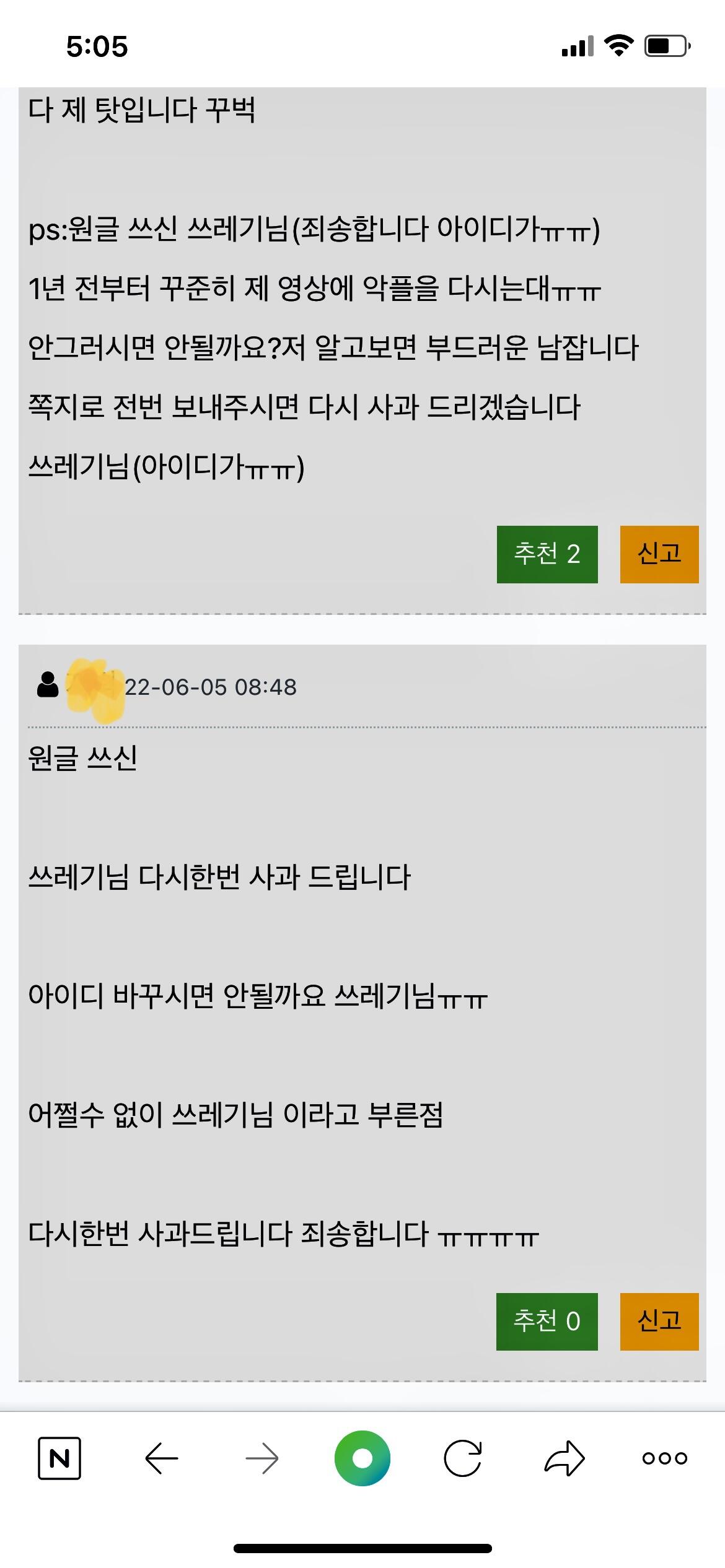The image size is (725, 1568).
Task: Reload the current page
Action: point(463,1458)
